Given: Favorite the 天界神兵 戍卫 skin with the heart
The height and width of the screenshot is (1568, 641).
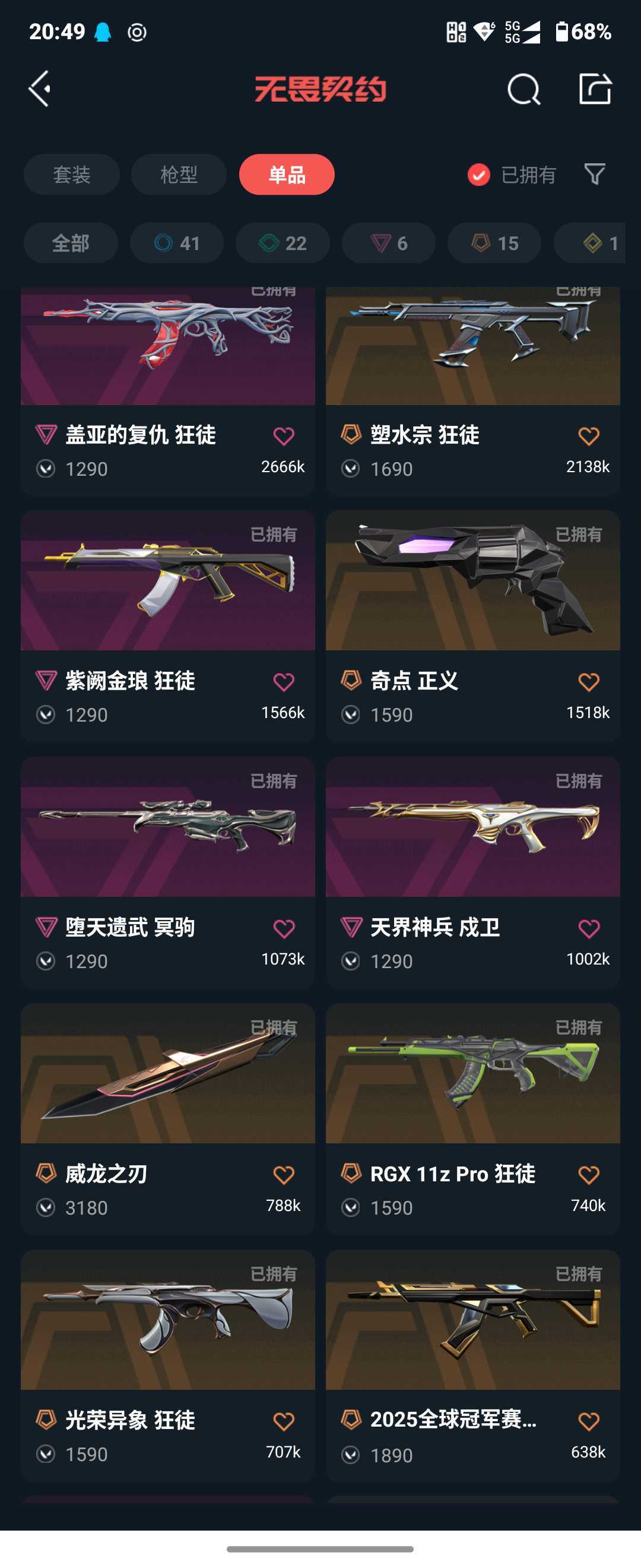Looking at the screenshot, I should pyautogui.click(x=589, y=929).
